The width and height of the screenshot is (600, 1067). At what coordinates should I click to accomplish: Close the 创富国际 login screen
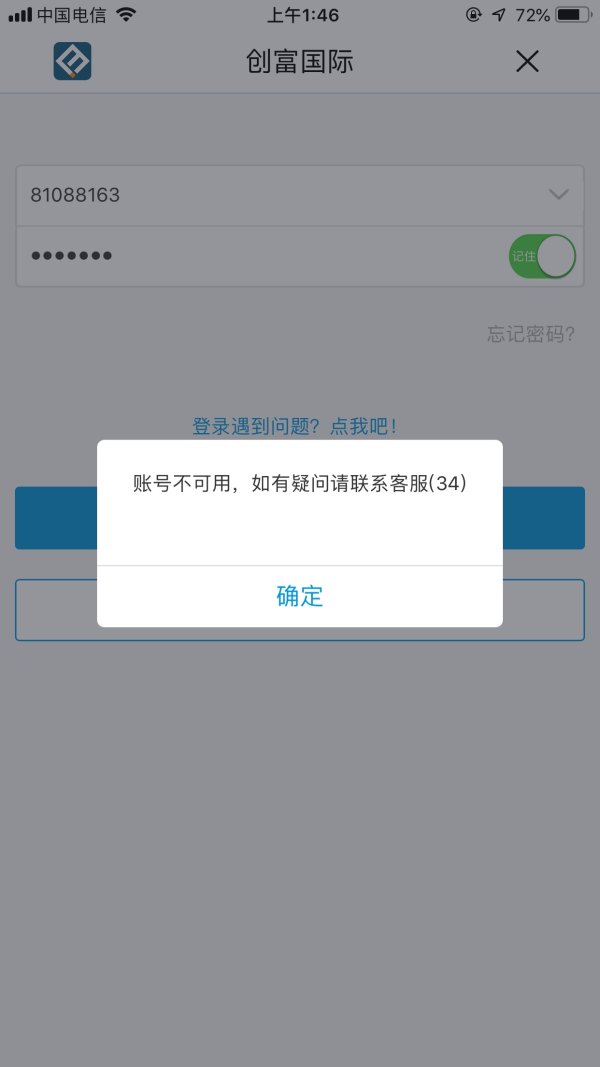pyautogui.click(x=527, y=62)
